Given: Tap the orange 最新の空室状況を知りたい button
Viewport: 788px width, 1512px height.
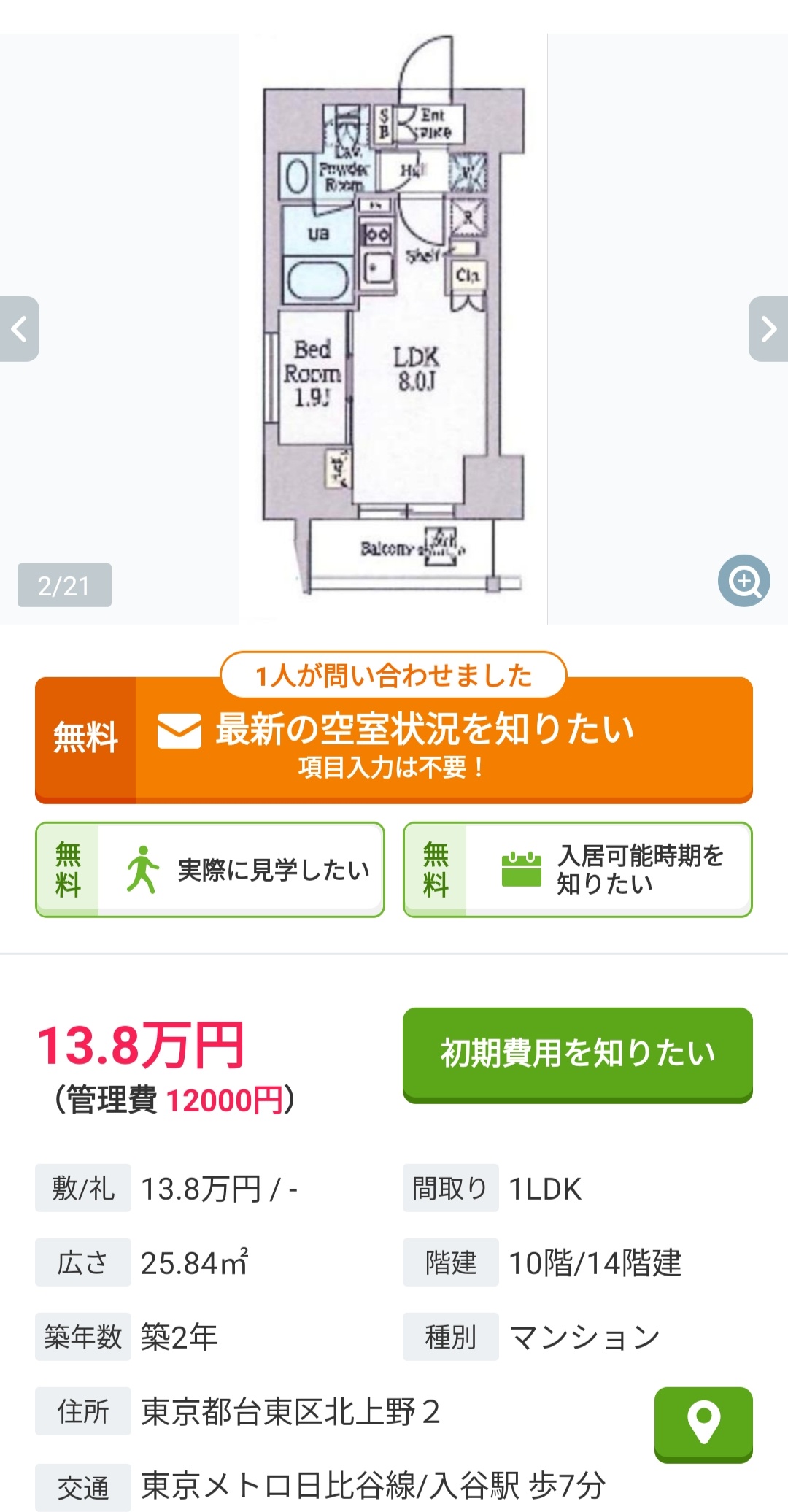Looking at the screenshot, I should coord(394,741).
